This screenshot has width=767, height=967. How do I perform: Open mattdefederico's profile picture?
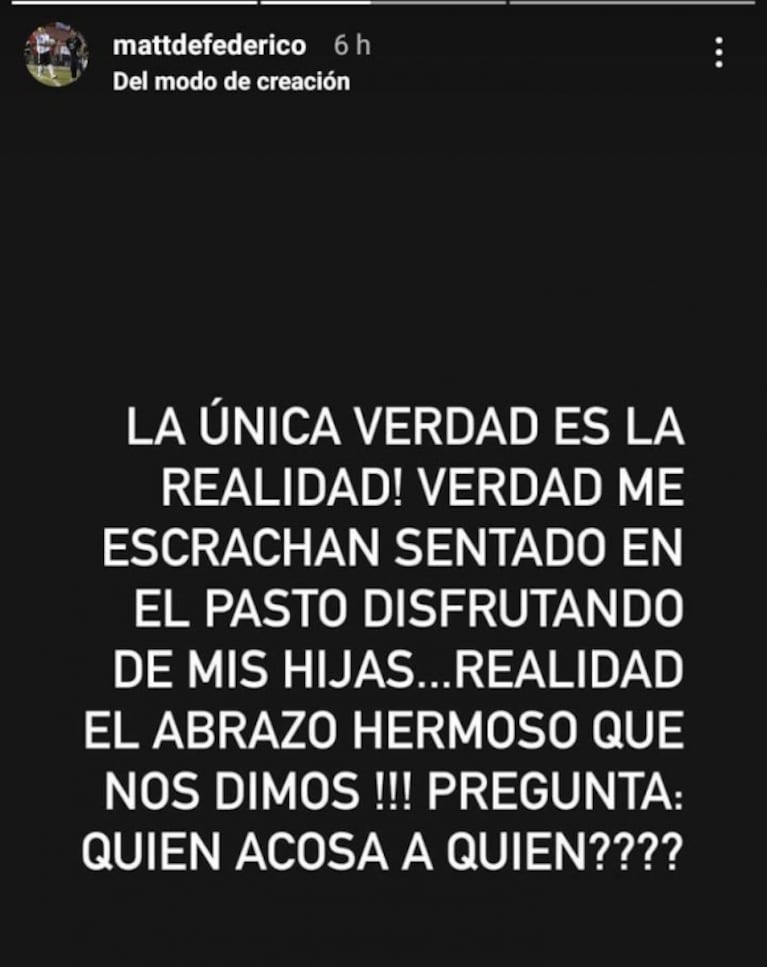[x=57, y=55]
